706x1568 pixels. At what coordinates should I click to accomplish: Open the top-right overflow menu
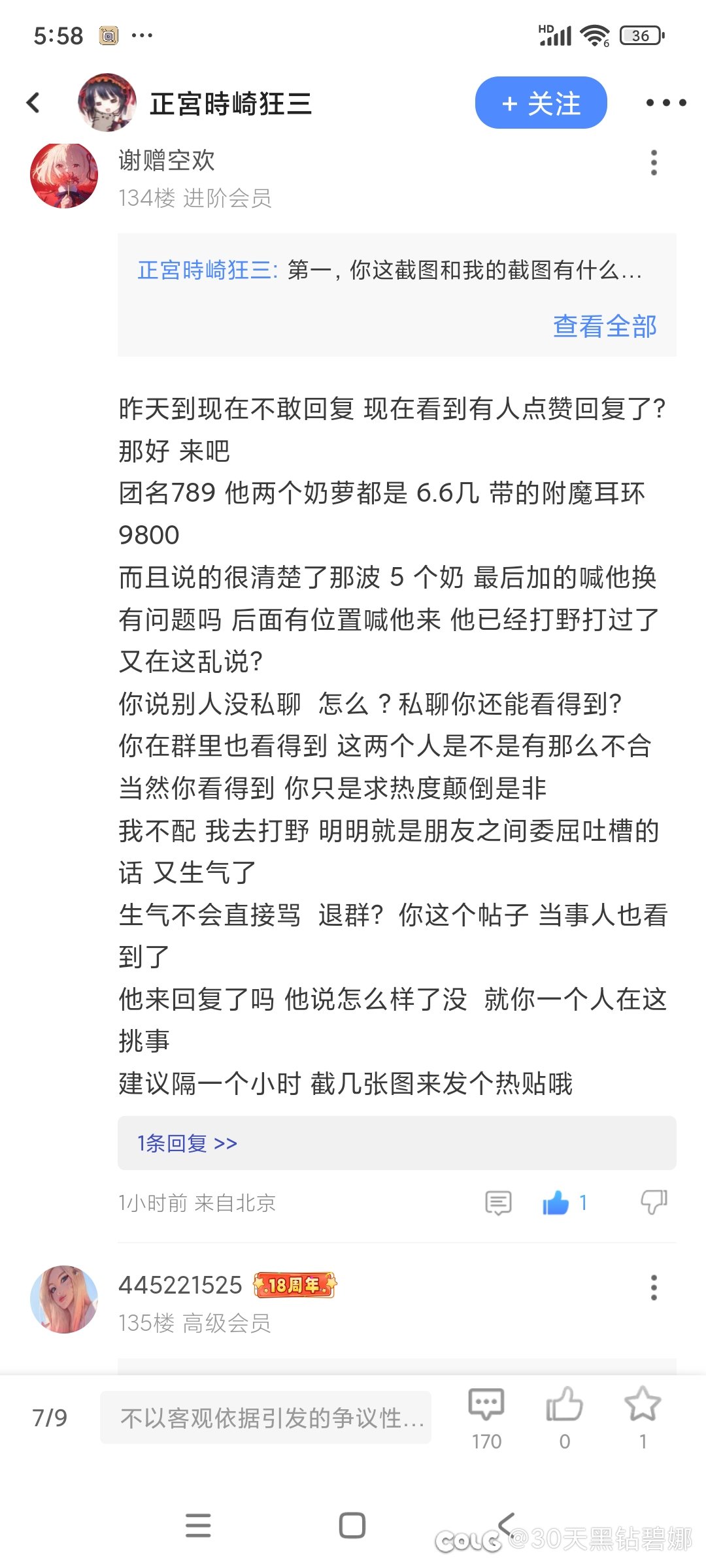(665, 103)
